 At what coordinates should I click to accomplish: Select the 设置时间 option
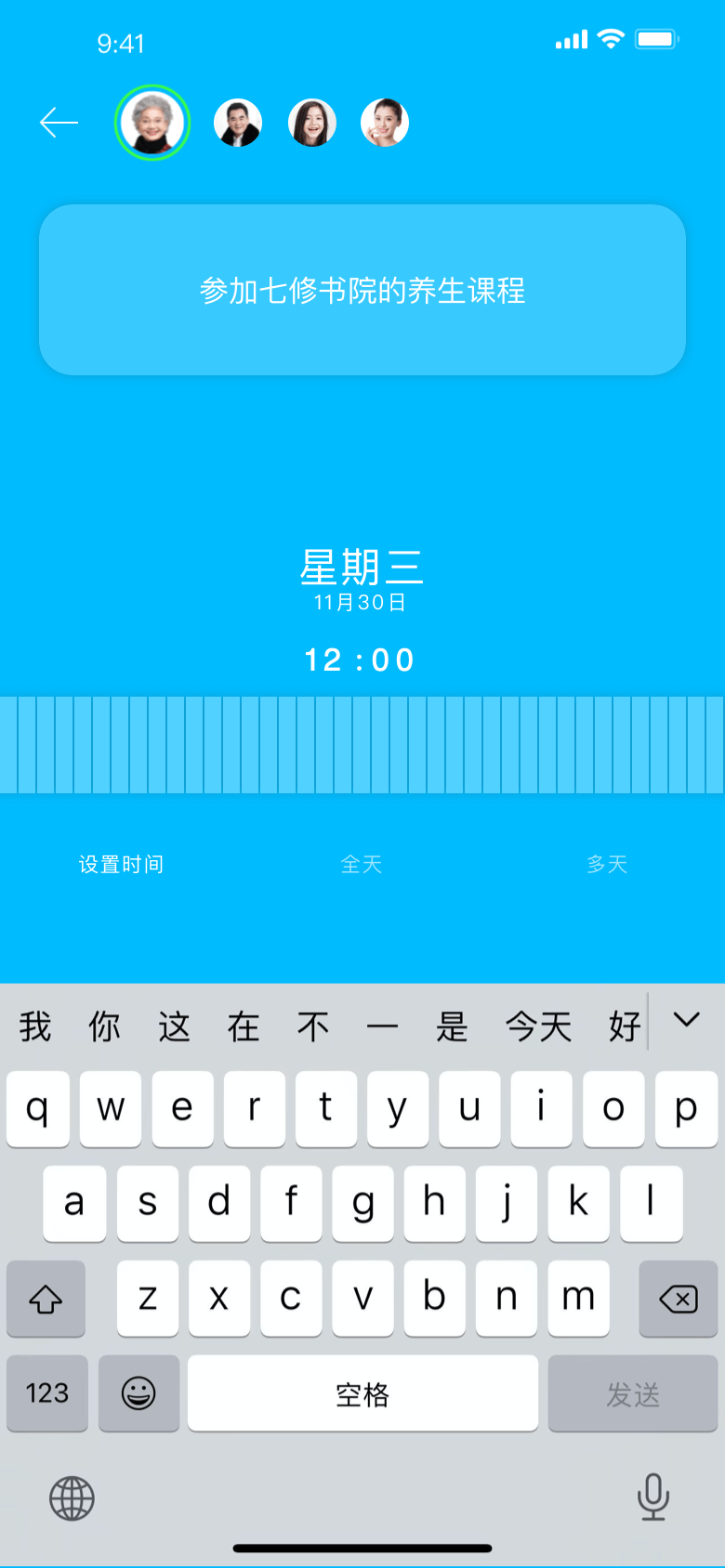click(x=122, y=864)
